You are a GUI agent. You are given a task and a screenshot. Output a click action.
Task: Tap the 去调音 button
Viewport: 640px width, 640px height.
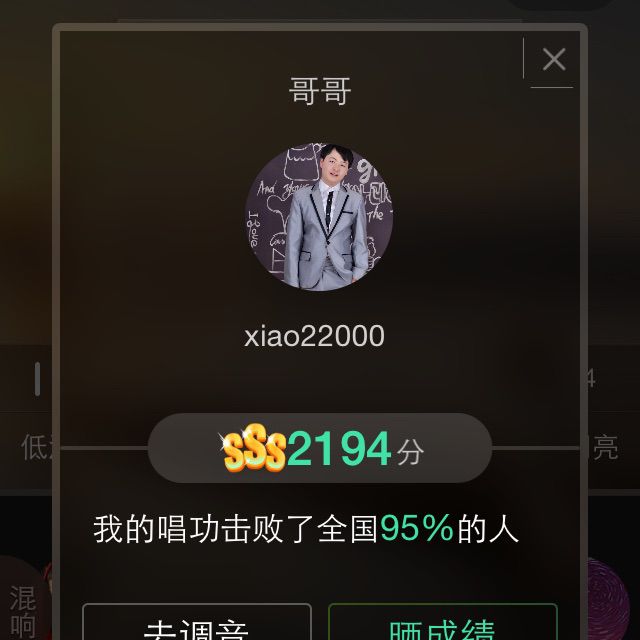pos(197,626)
